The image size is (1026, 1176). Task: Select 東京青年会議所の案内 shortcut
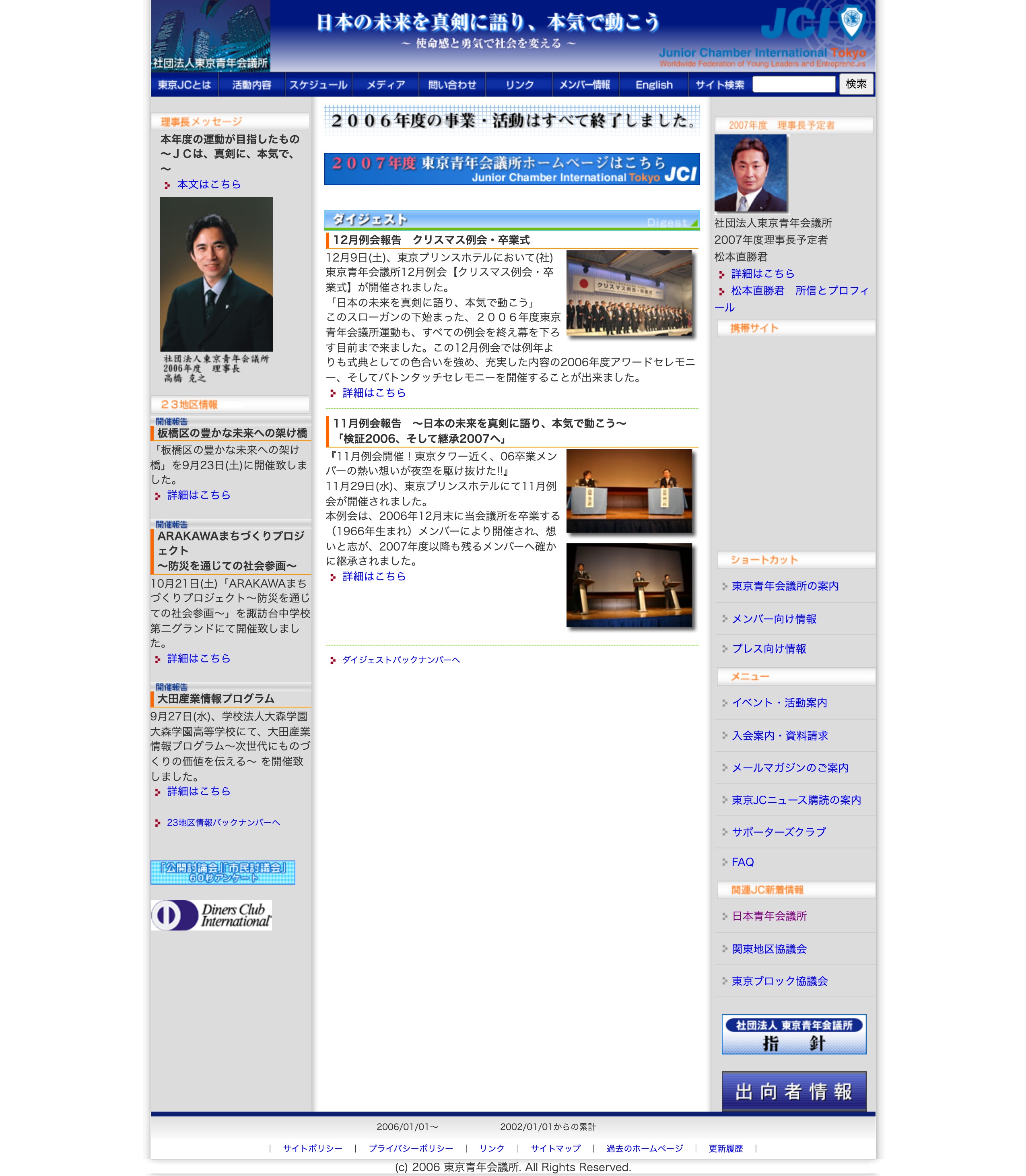(785, 586)
